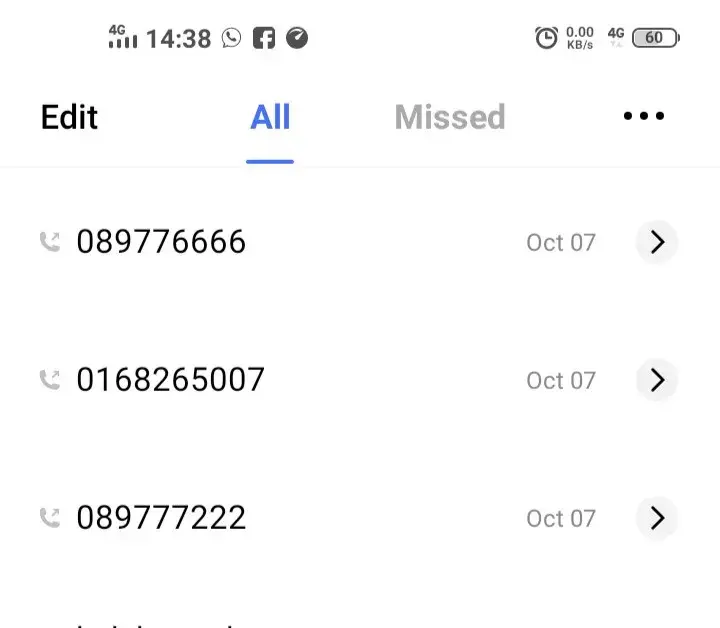
Task: Open details arrow for 089776666
Action: pyautogui.click(x=657, y=242)
